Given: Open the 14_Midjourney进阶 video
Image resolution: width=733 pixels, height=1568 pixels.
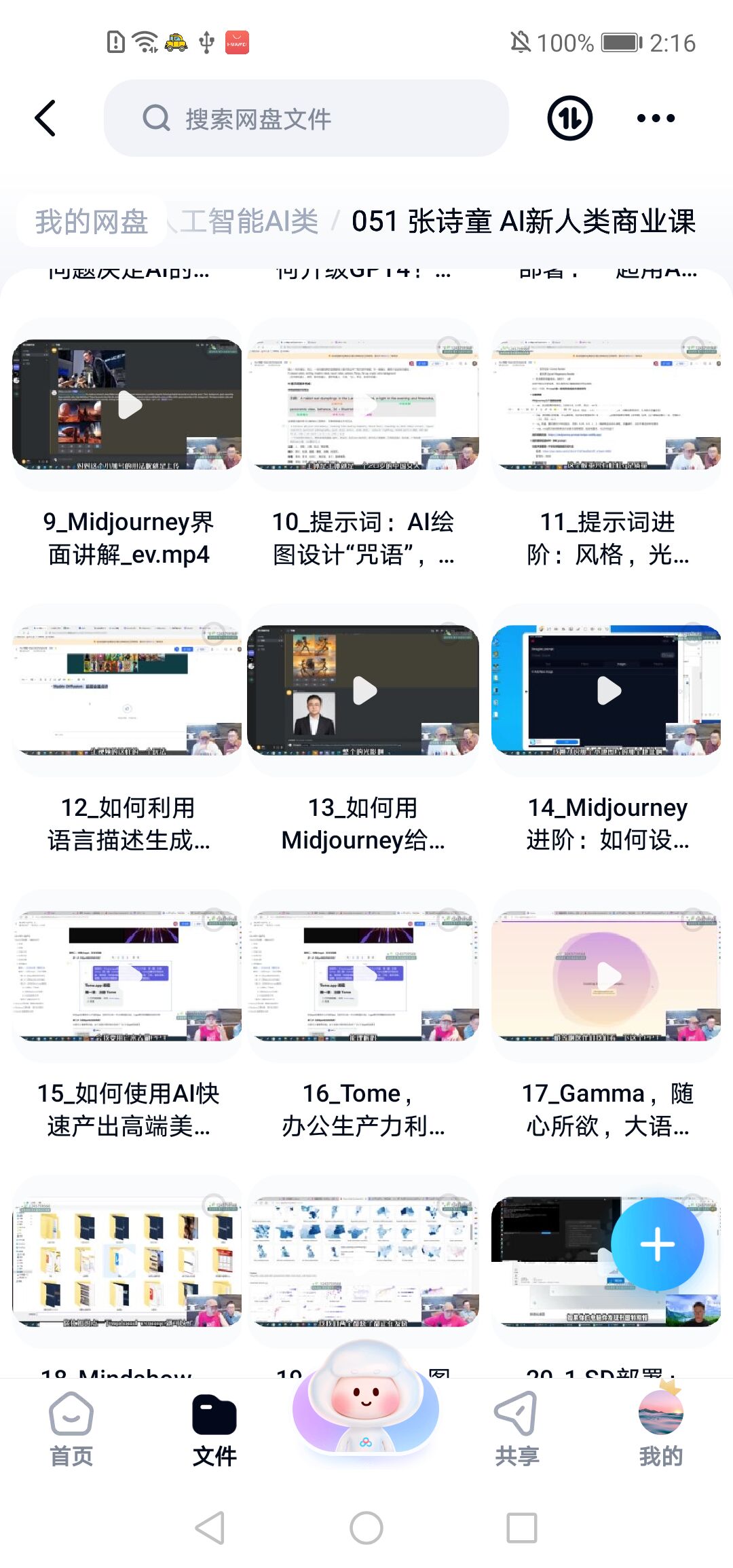Looking at the screenshot, I should 606,691.
